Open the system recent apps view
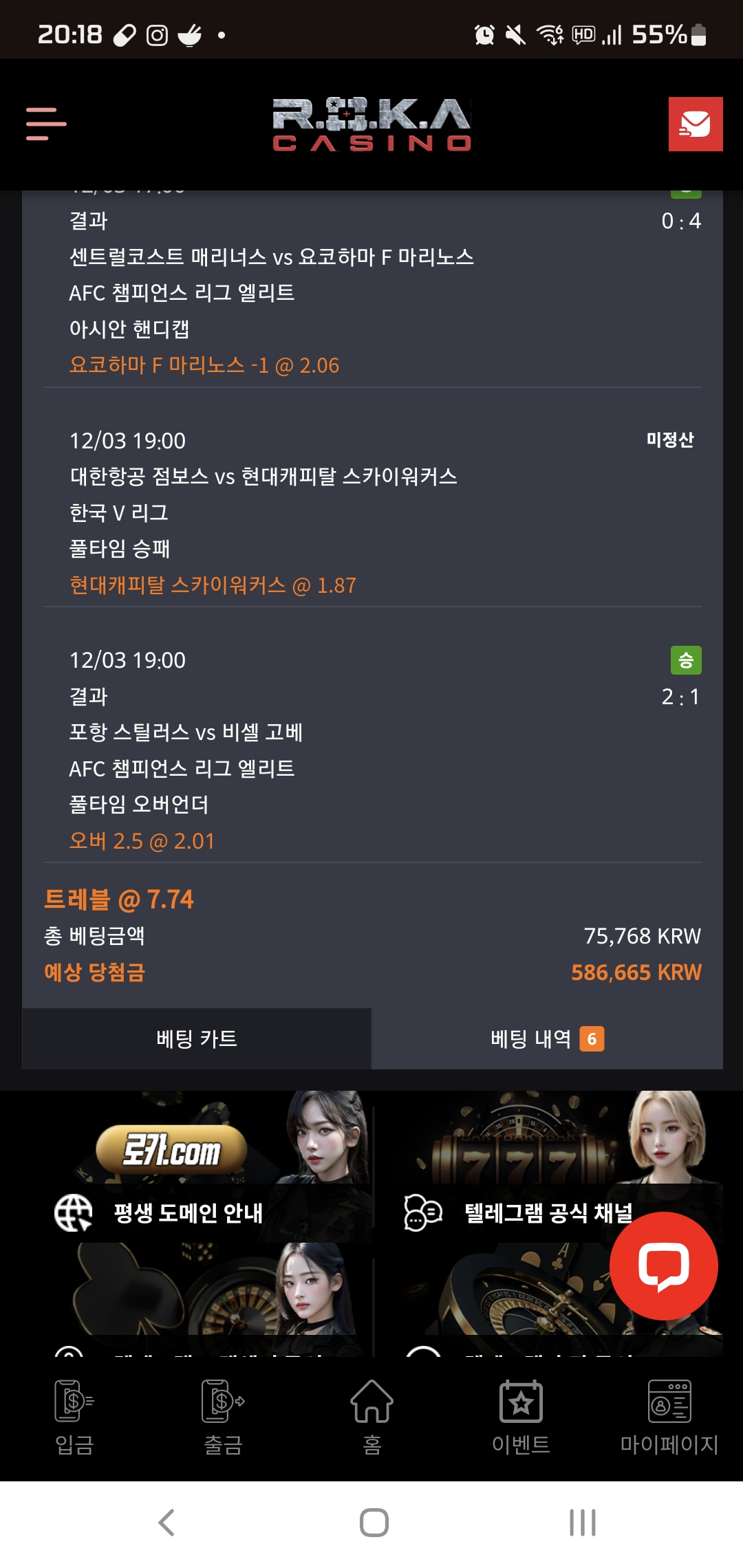Image resolution: width=743 pixels, height=1568 pixels. click(582, 1523)
